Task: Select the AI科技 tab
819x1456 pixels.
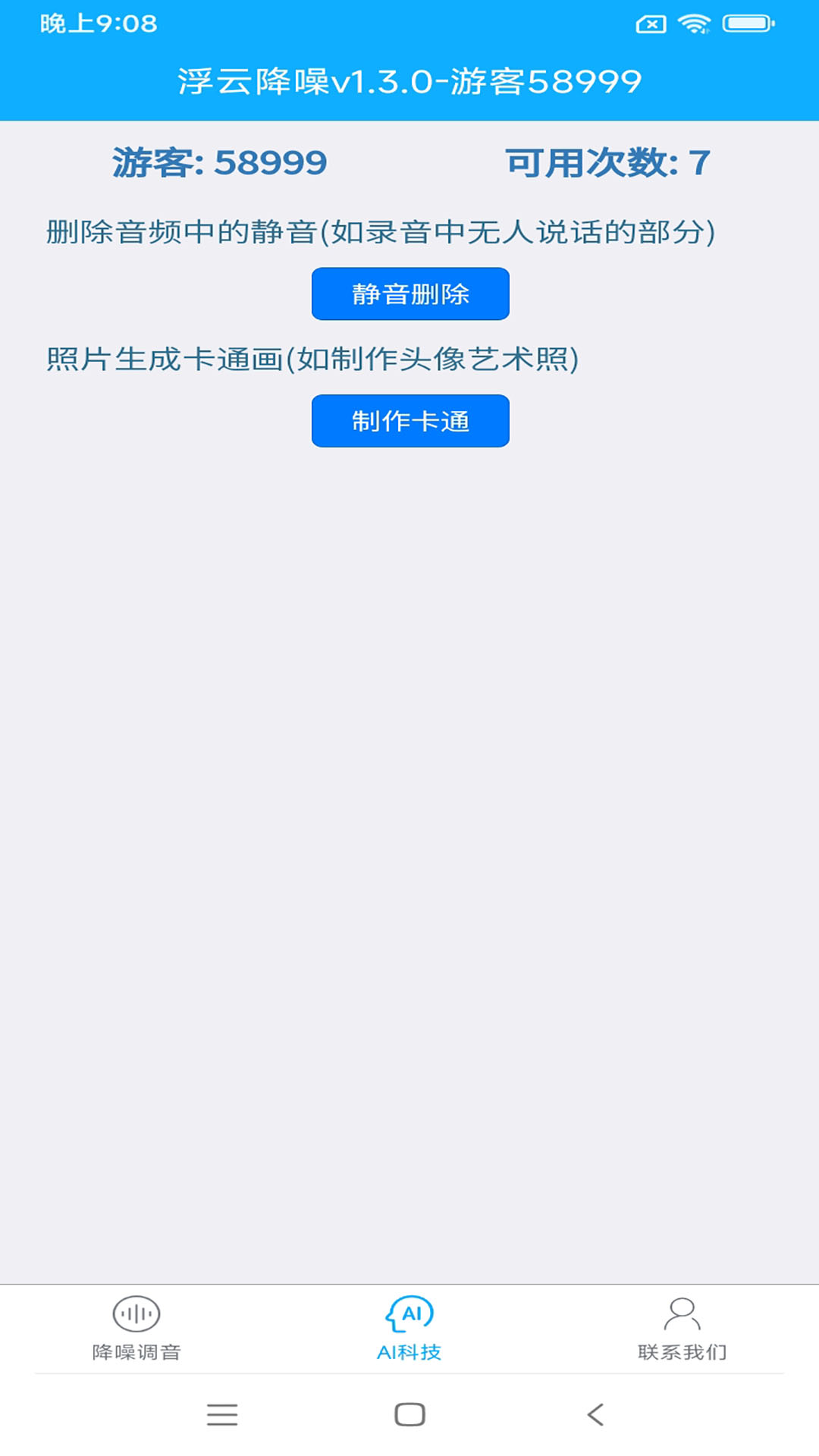Action: click(409, 1329)
